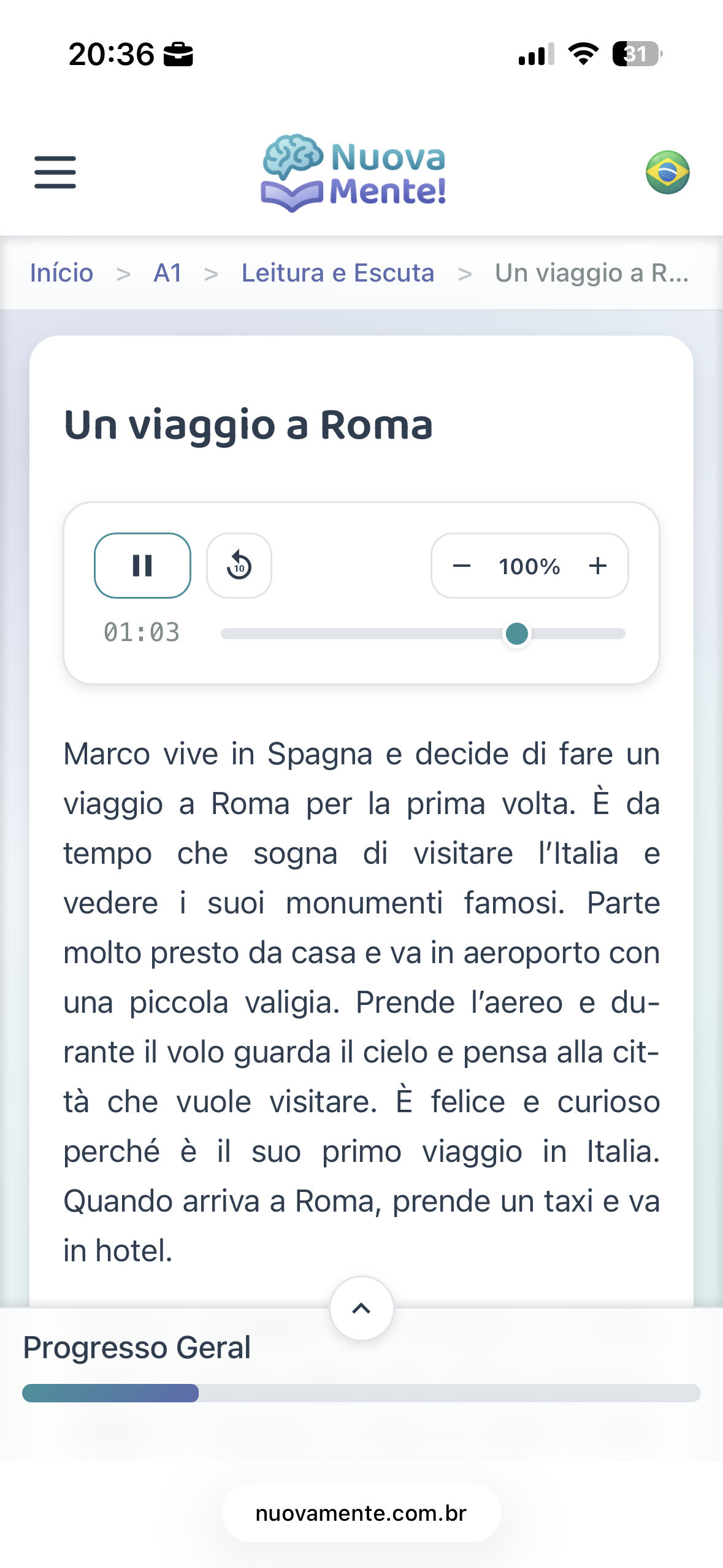Expand the Progresso Geral panel

tap(361, 1309)
